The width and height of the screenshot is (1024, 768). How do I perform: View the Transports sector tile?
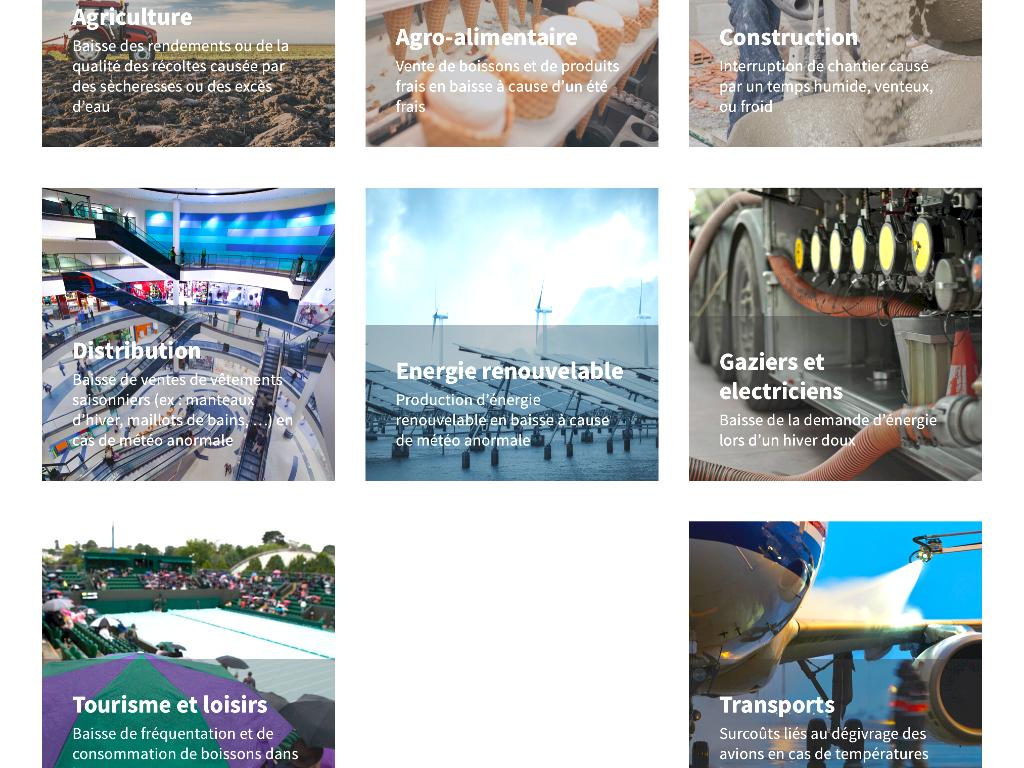pos(835,644)
